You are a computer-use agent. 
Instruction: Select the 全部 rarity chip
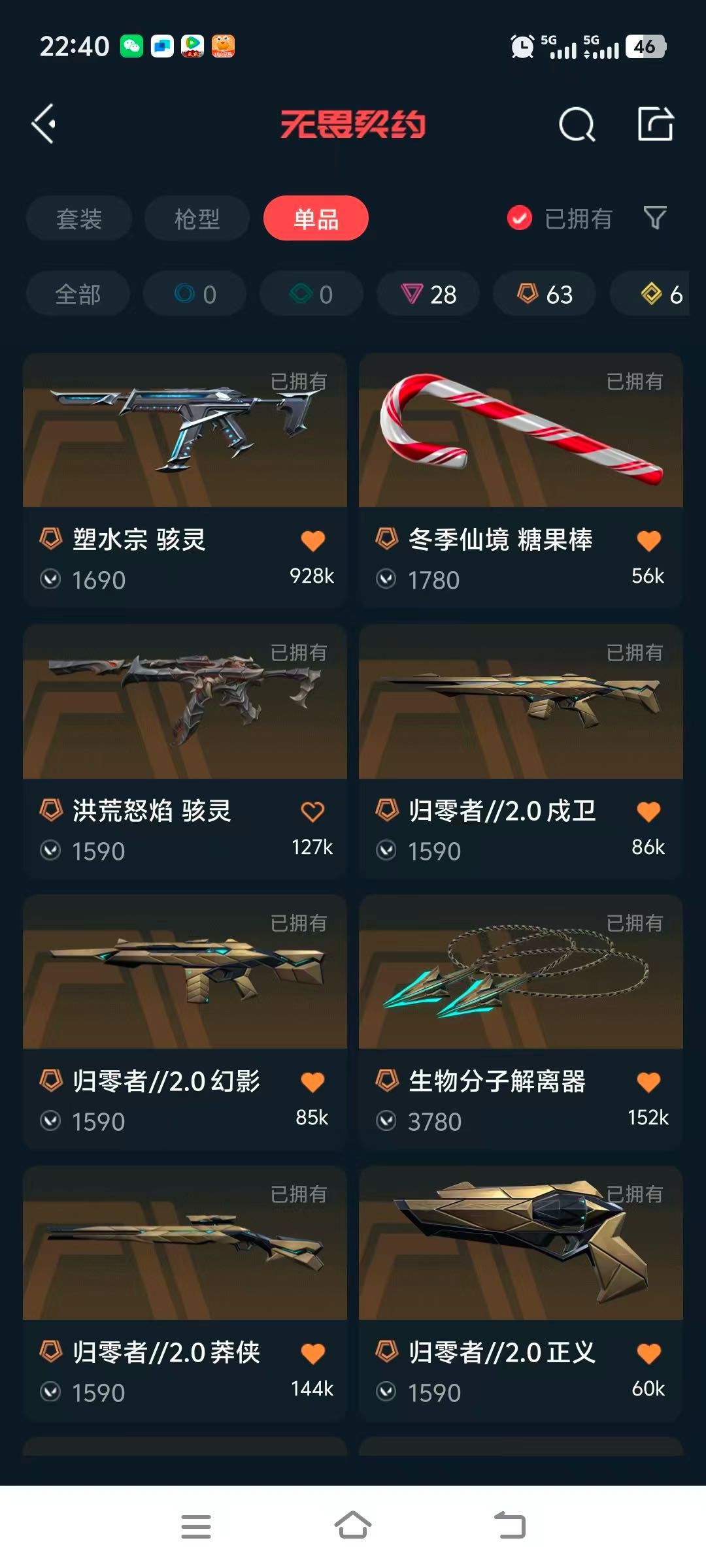click(x=78, y=294)
